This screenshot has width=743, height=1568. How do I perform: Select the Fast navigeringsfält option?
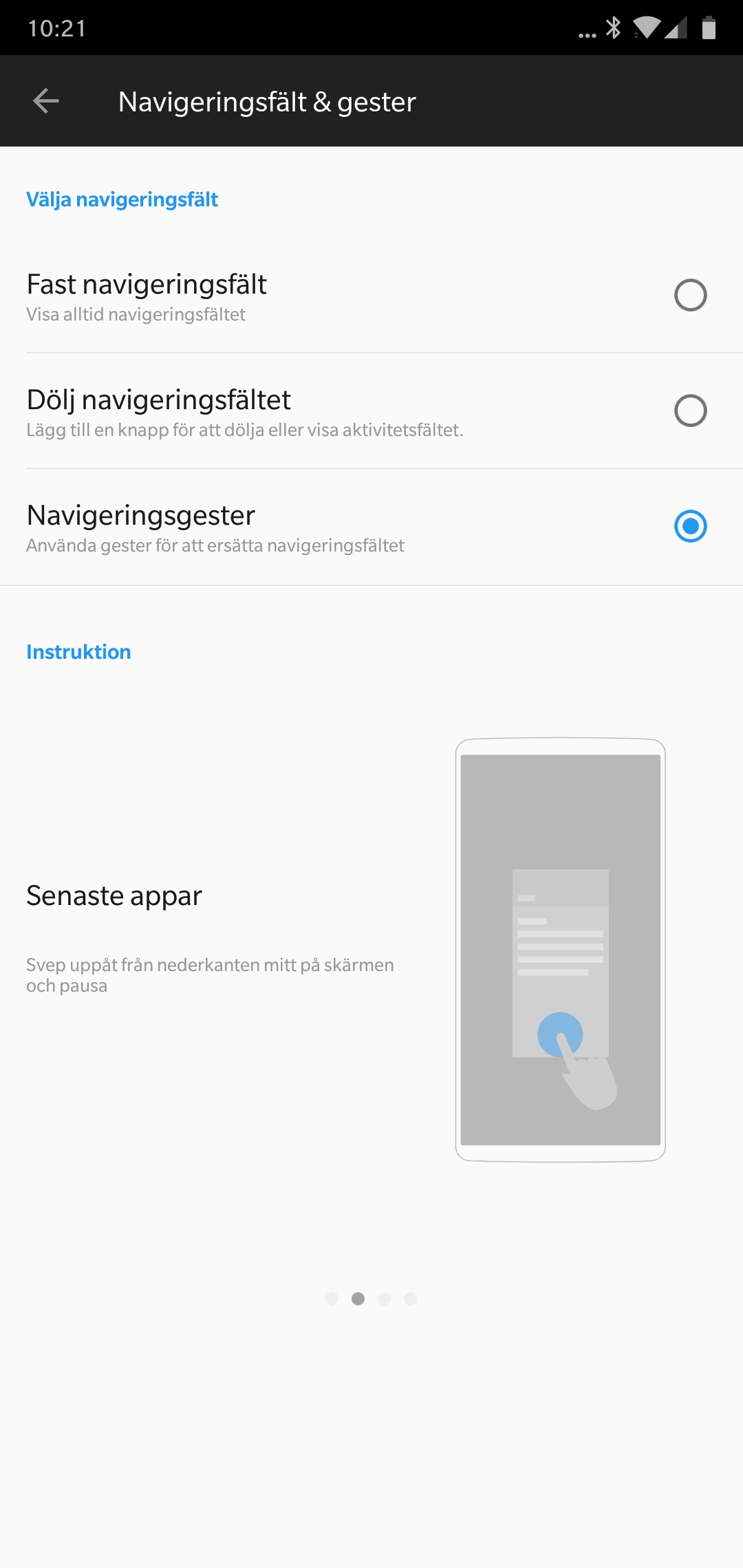coord(690,295)
